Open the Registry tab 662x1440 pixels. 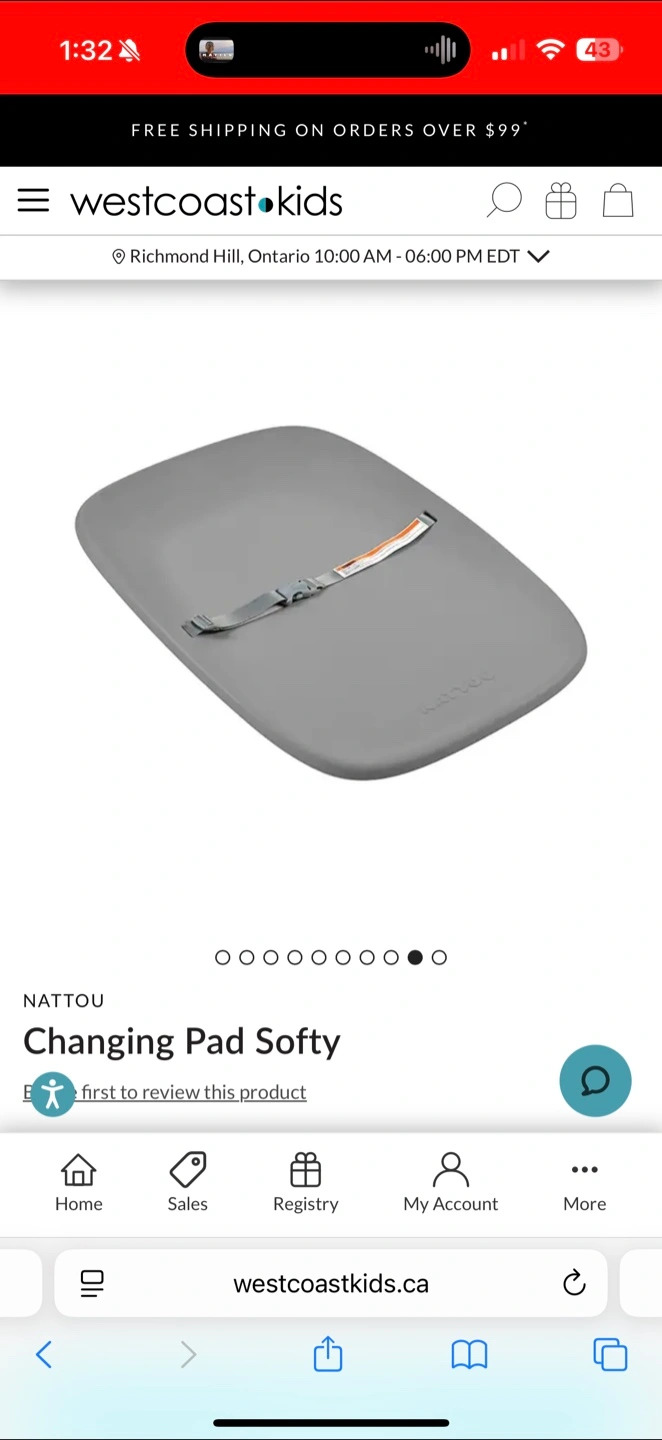pos(305,1183)
